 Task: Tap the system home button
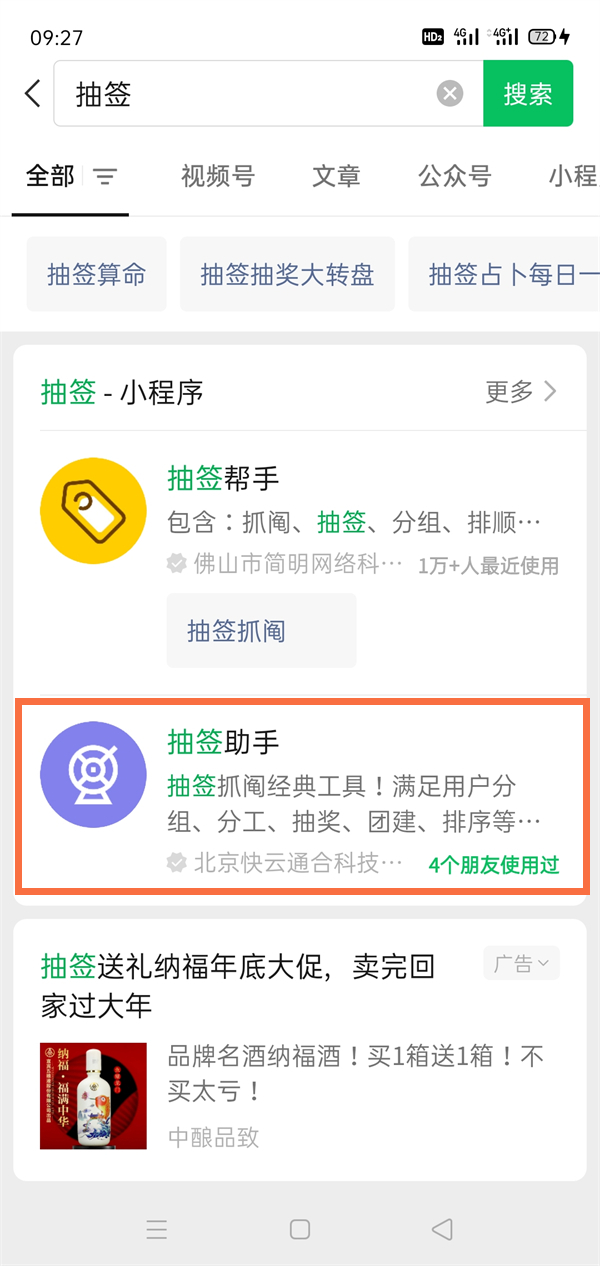tap(300, 1229)
